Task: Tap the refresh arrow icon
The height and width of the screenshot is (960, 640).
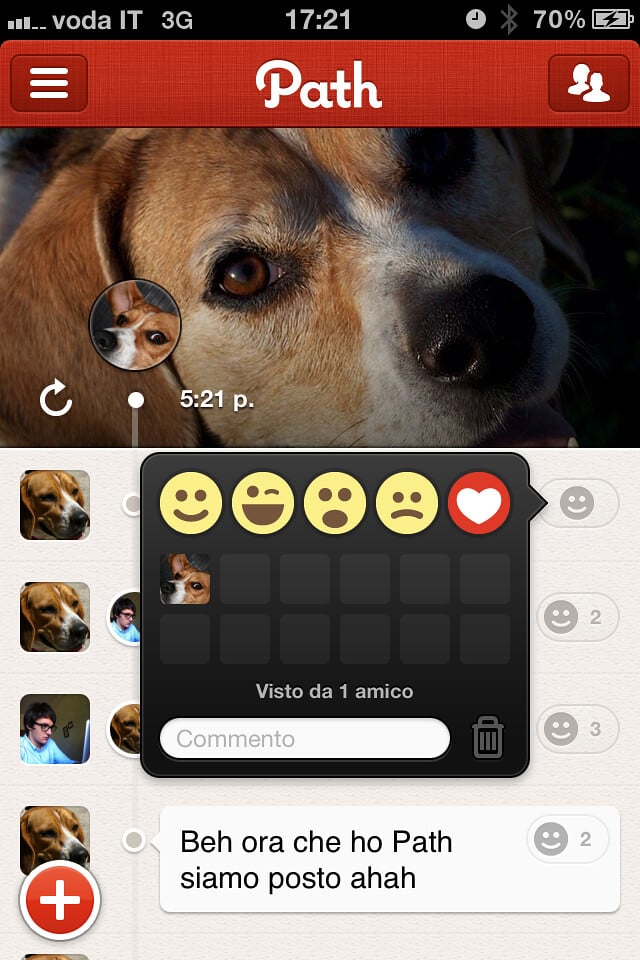Action: pyautogui.click(x=56, y=399)
